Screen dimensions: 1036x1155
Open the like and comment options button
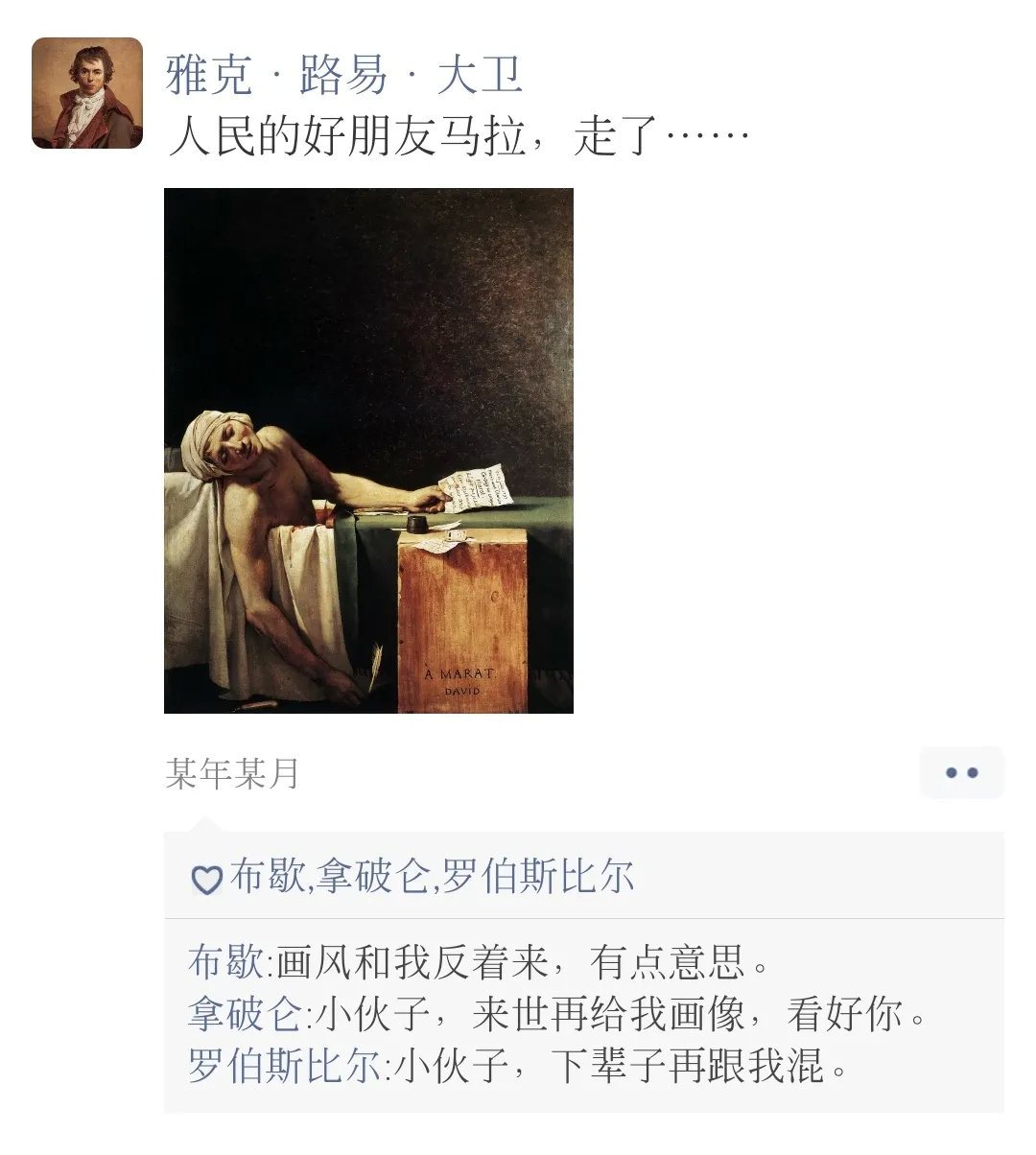pyautogui.click(x=961, y=772)
